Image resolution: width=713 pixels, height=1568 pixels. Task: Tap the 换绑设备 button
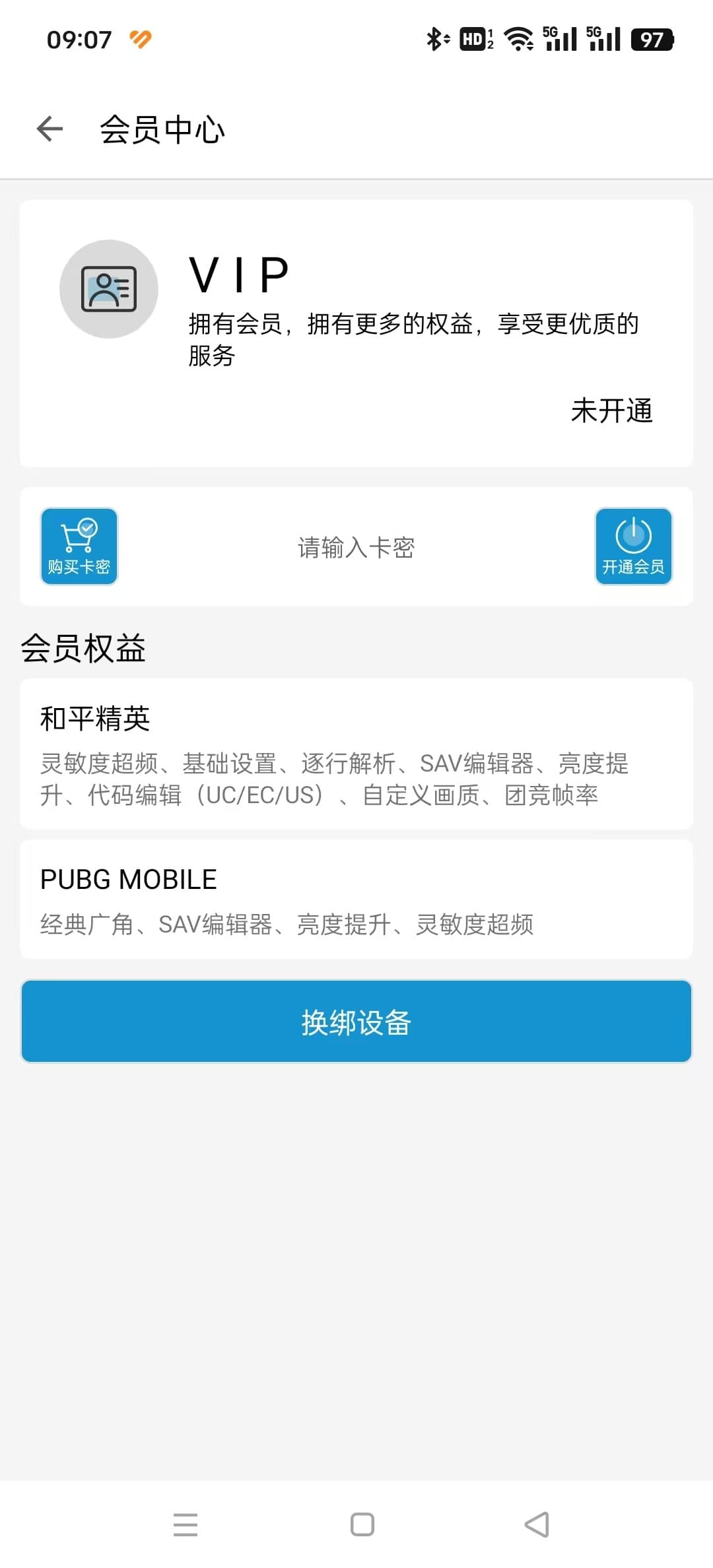pyautogui.click(x=356, y=1022)
